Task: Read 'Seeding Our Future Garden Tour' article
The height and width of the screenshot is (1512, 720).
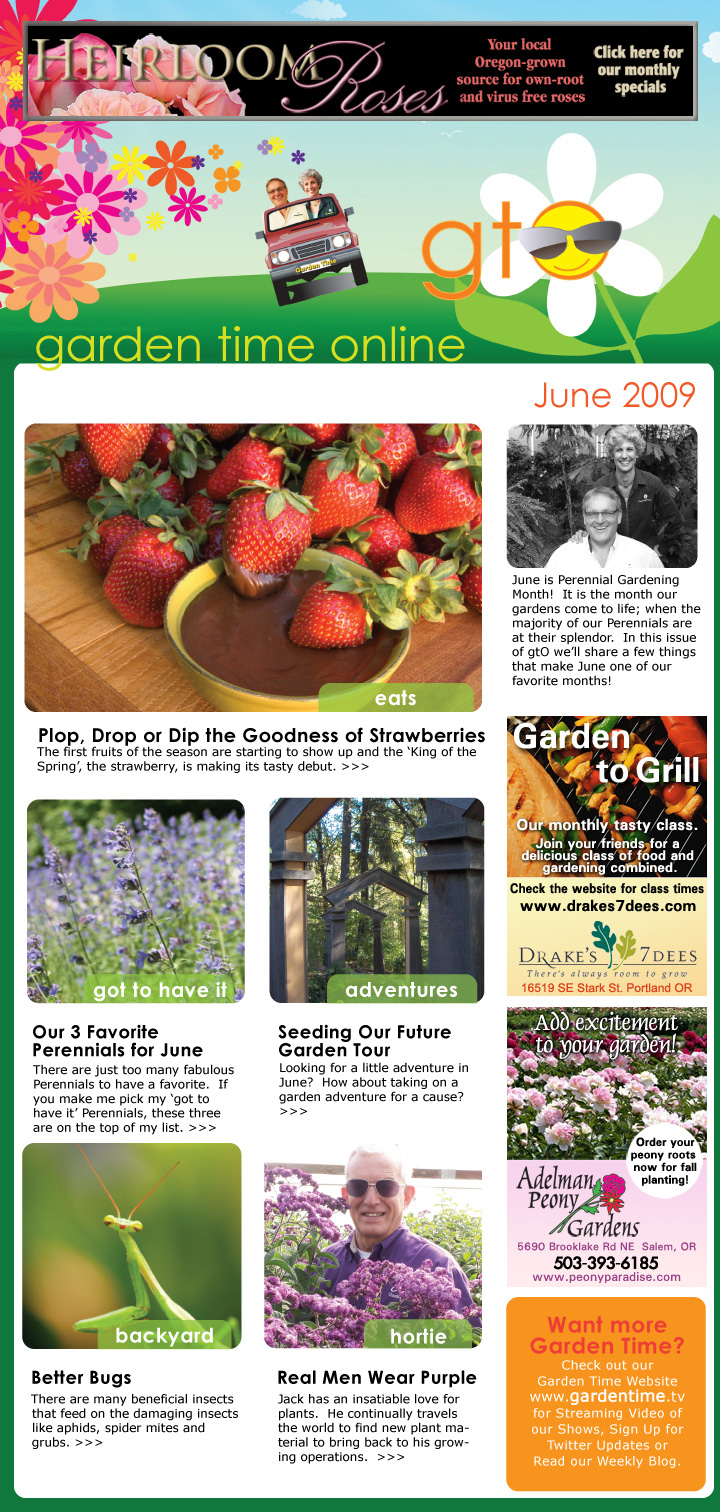Action: point(364,1040)
